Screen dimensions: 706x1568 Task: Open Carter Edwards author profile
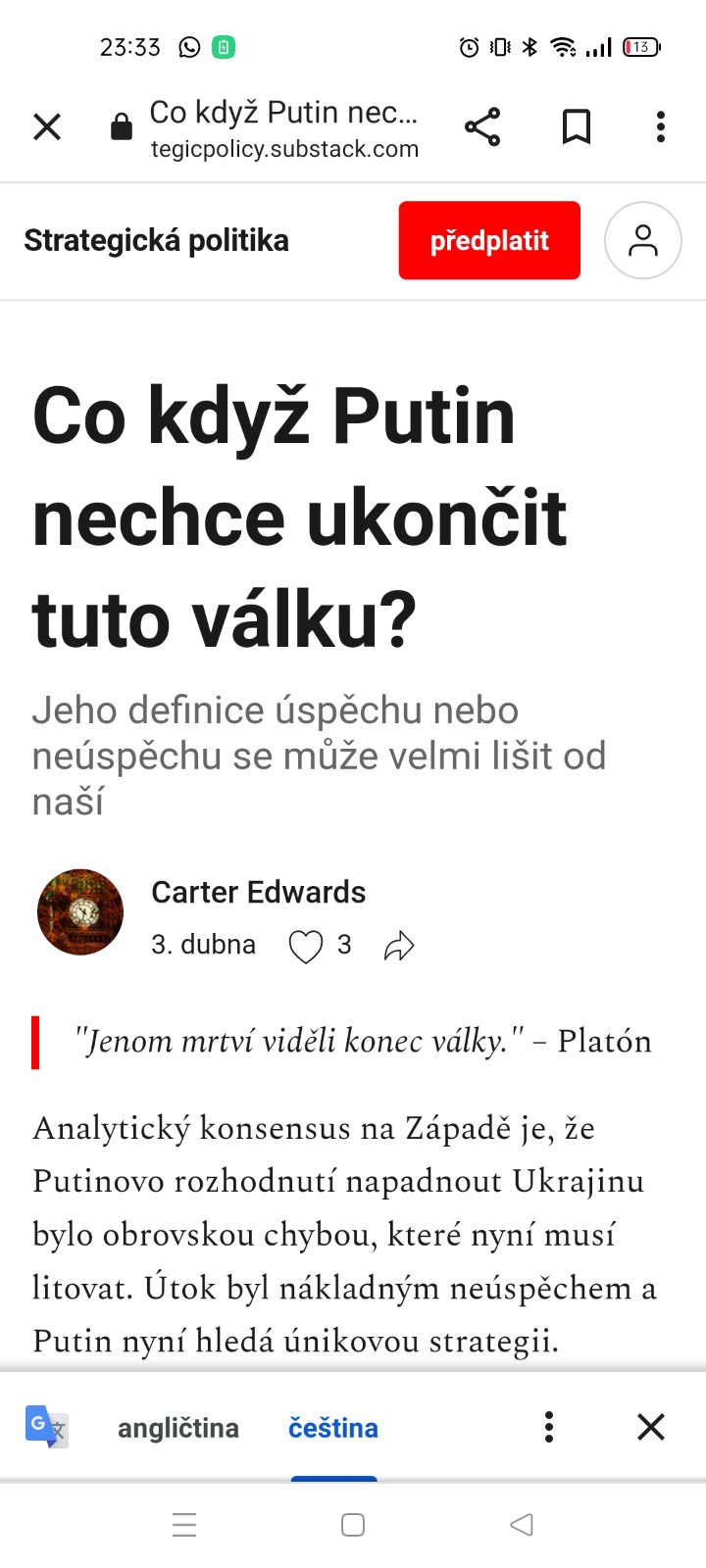point(258,892)
